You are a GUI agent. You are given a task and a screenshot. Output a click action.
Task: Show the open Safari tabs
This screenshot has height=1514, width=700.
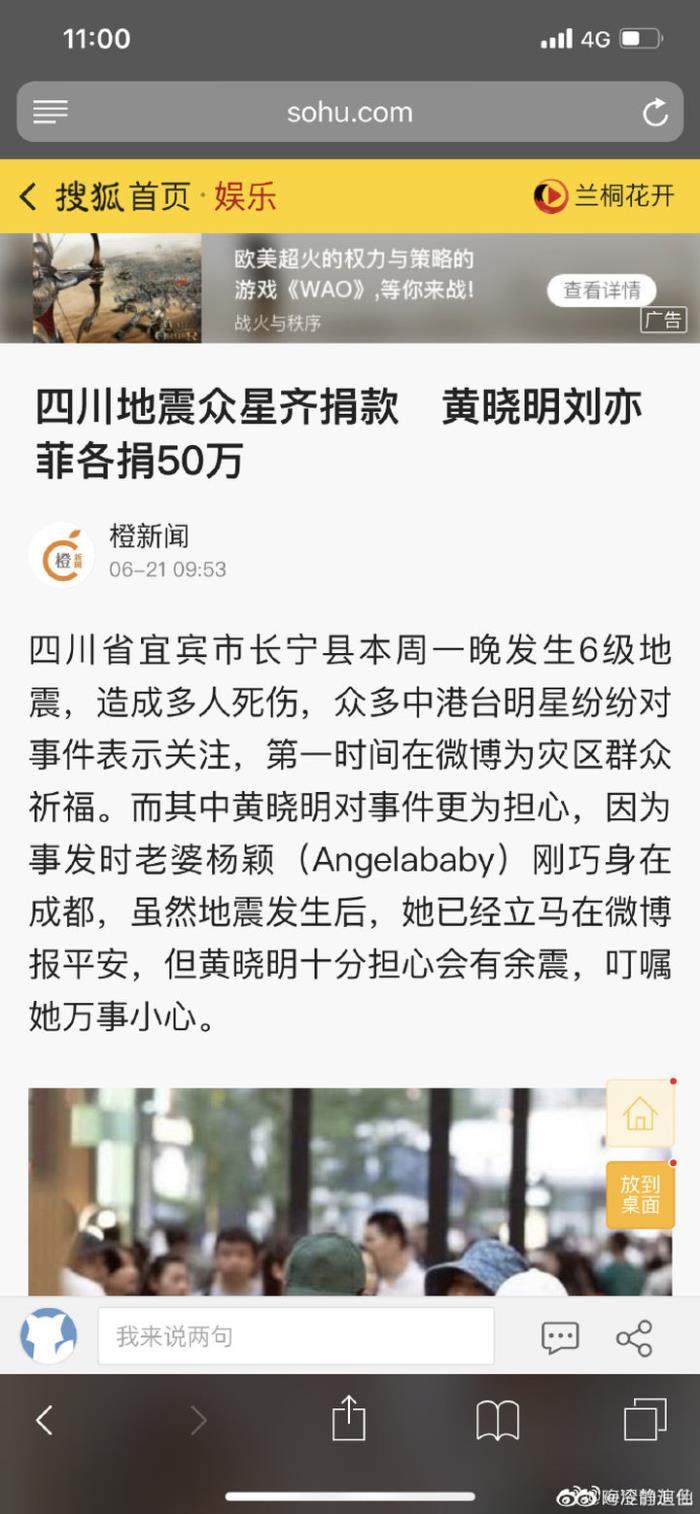coord(644,1419)
